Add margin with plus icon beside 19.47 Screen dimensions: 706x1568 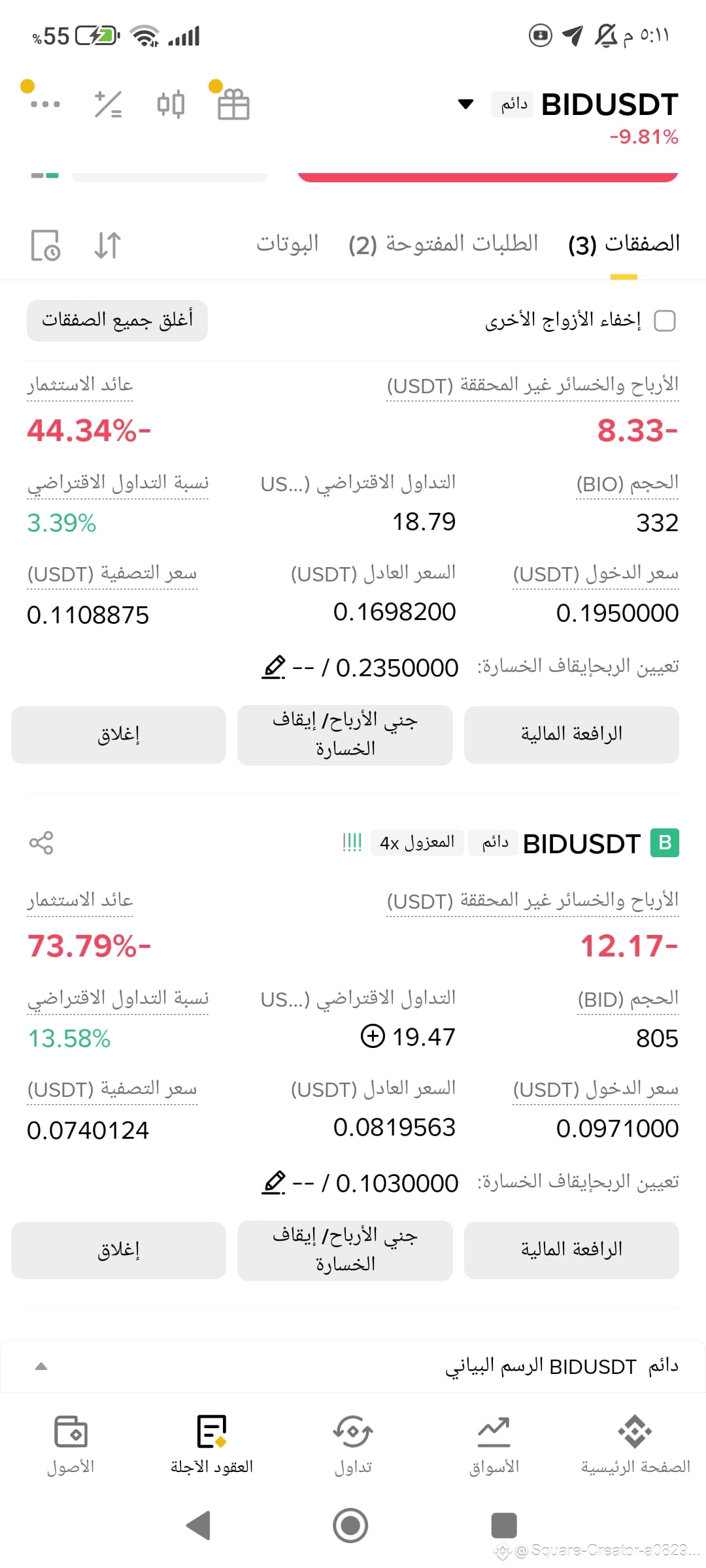pyautogui.click(x=373, y=1036)
